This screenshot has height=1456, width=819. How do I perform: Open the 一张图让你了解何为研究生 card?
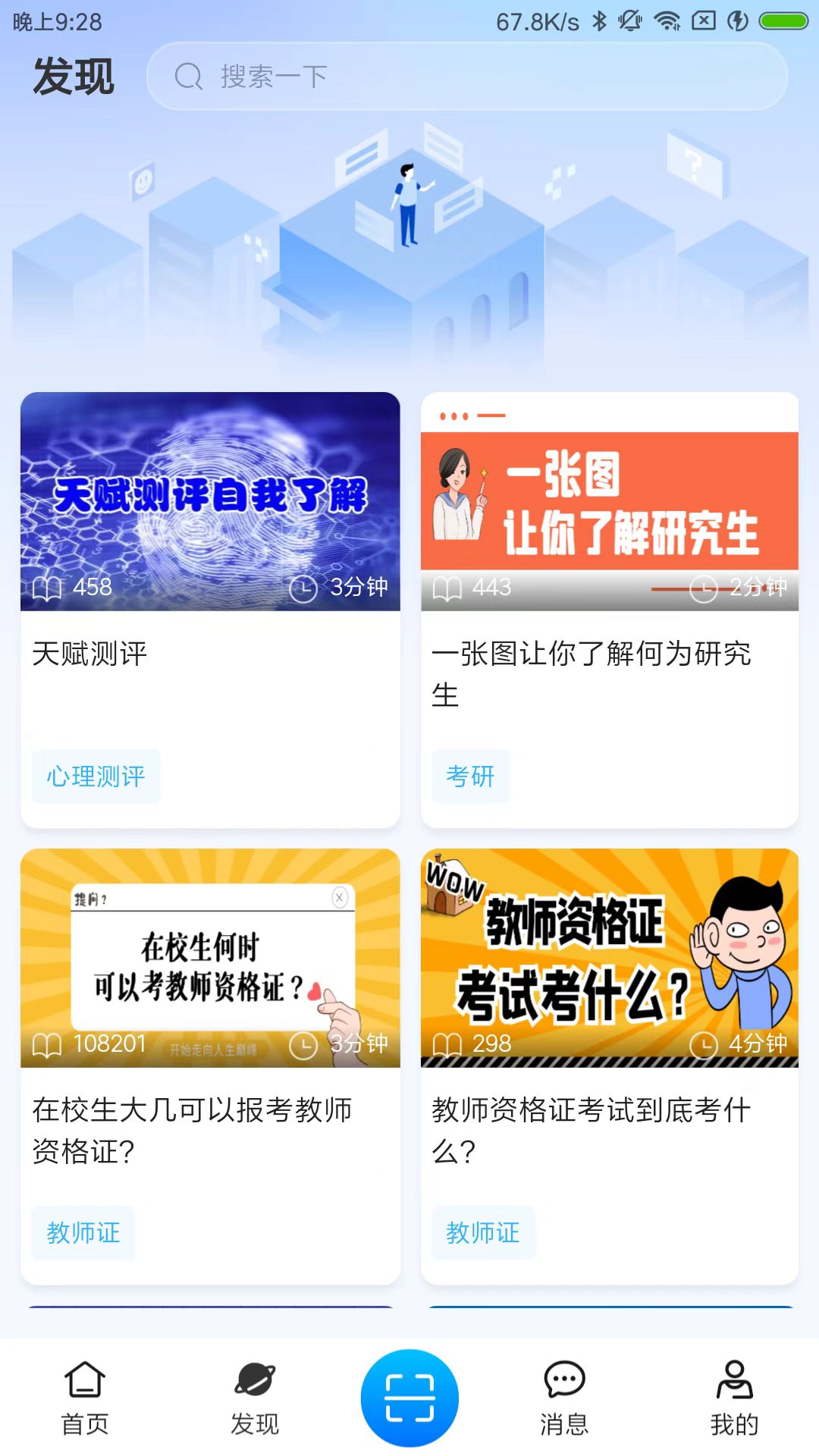[x=609, y=531]
